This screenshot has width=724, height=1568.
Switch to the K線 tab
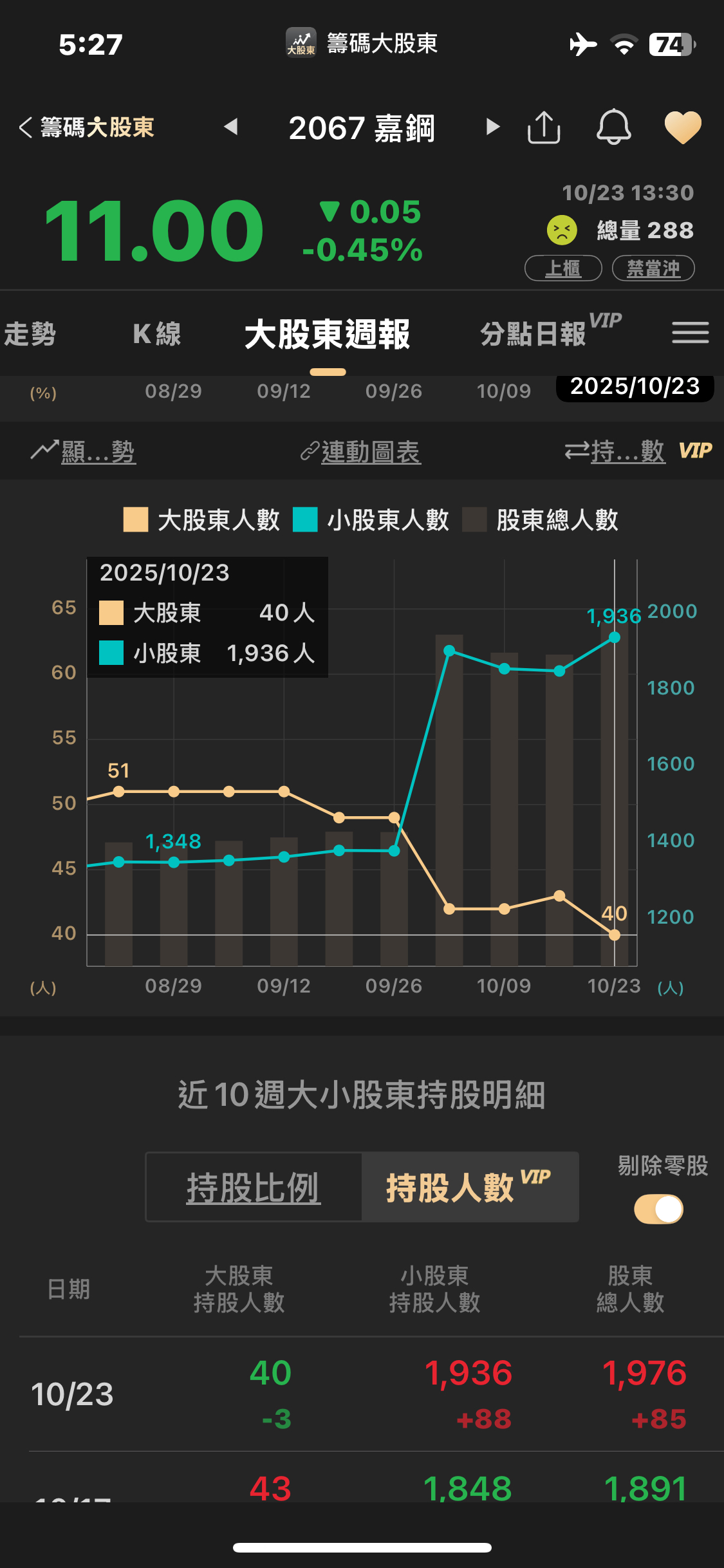point(157,334)
